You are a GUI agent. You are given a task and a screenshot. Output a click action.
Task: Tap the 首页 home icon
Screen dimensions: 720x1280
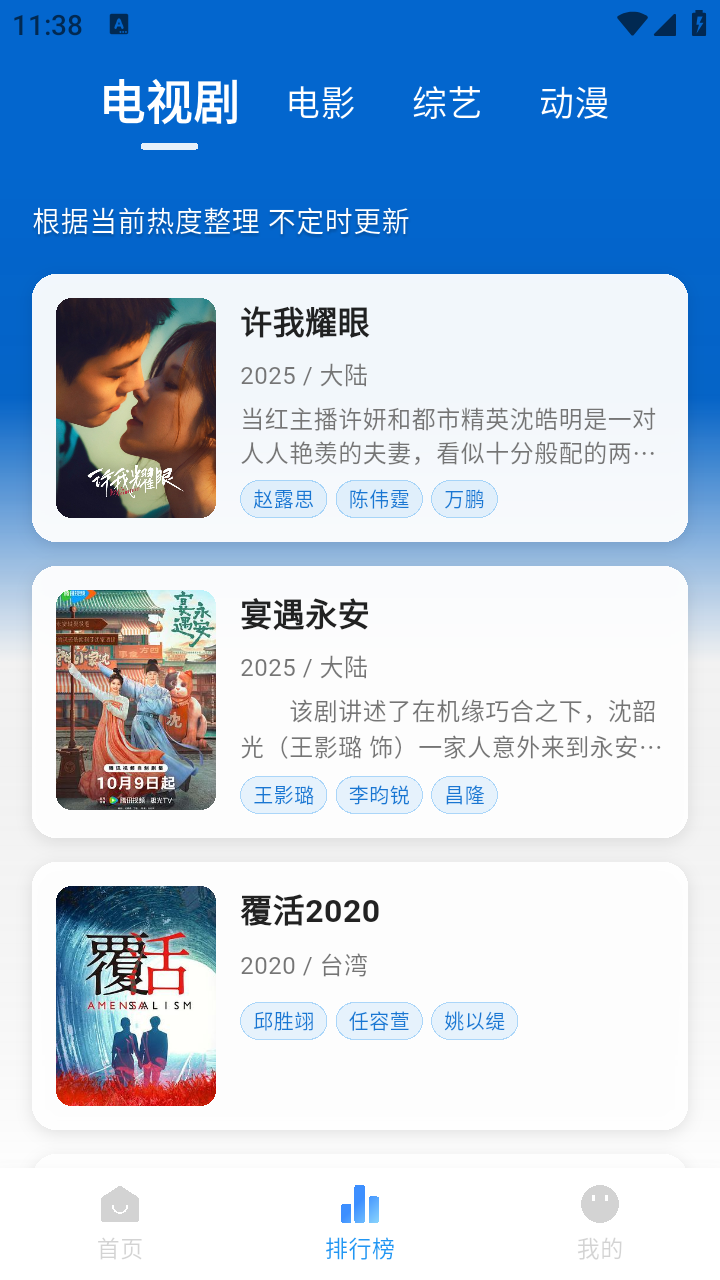(x=120, y=1205)
